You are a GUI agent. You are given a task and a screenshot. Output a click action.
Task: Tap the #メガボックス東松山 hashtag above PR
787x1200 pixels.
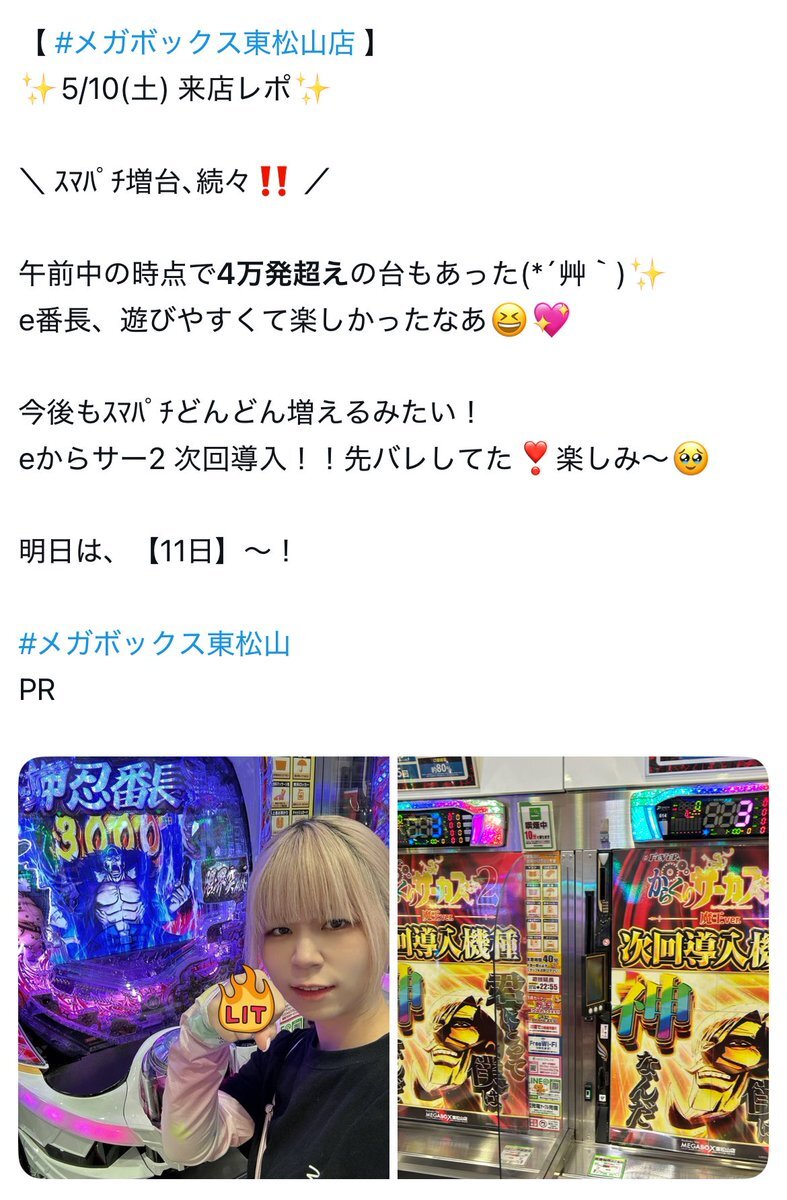tap(154, 642)
